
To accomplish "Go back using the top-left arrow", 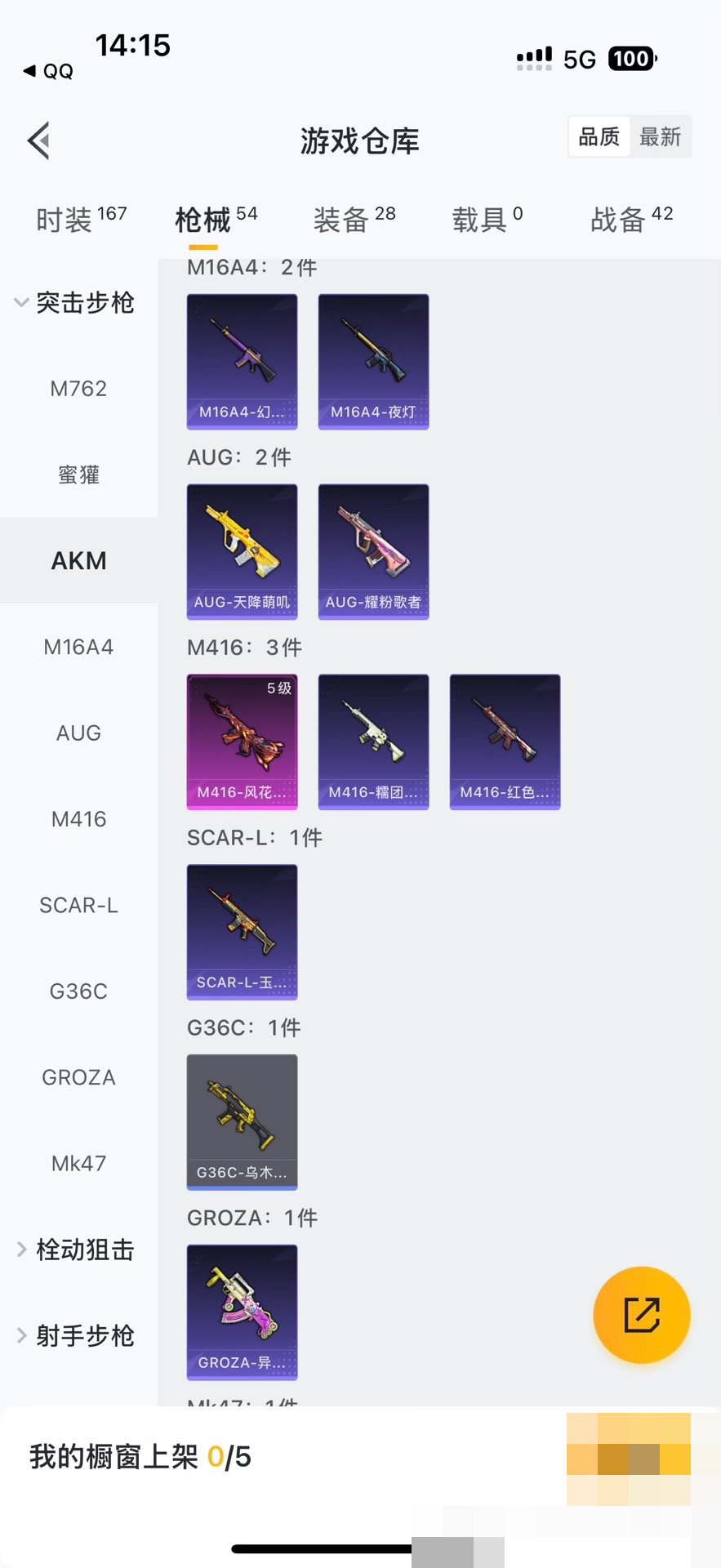I will click(x=39, y=140).
